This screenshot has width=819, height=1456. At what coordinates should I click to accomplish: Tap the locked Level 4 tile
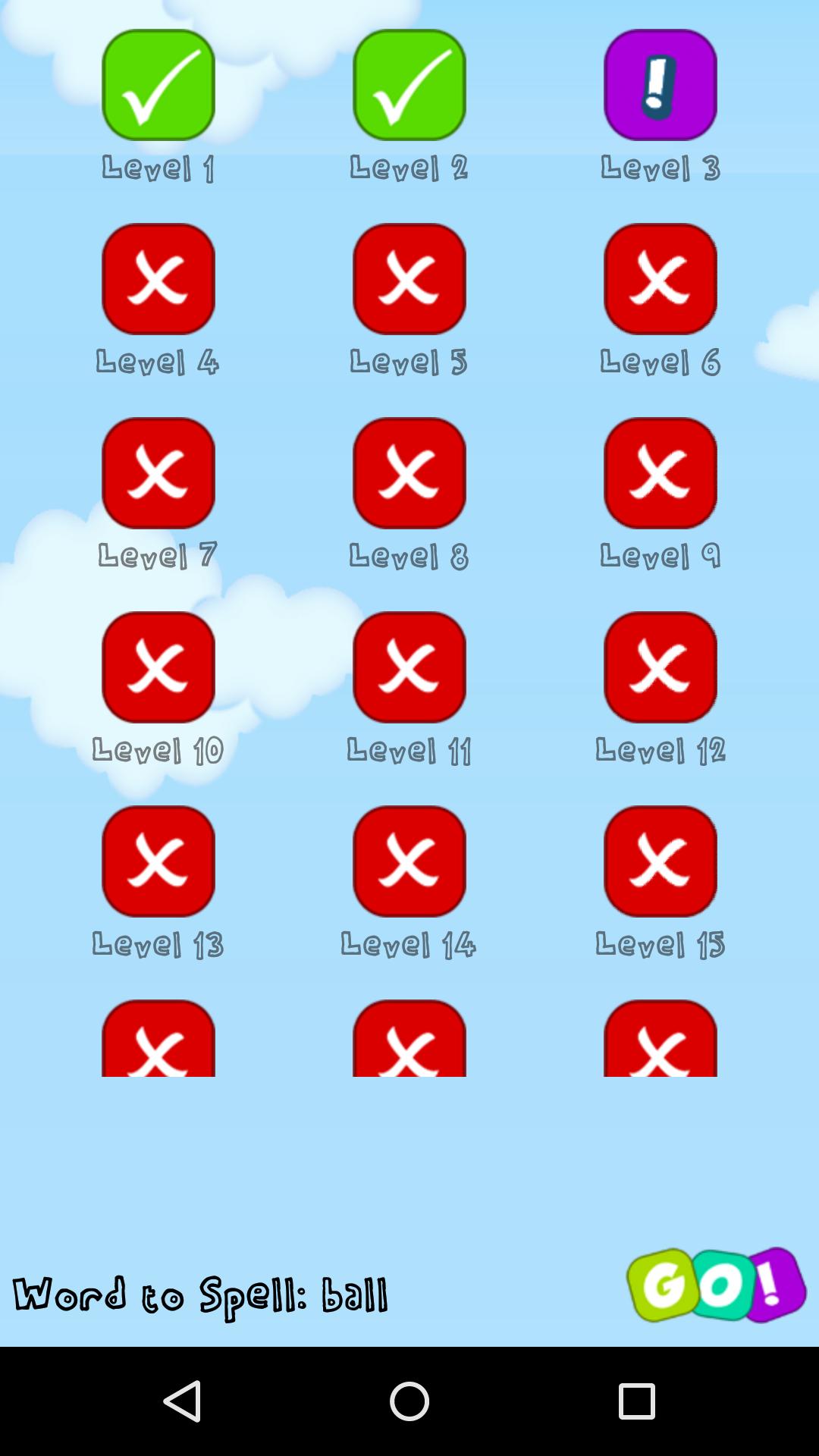pos(158,279)
